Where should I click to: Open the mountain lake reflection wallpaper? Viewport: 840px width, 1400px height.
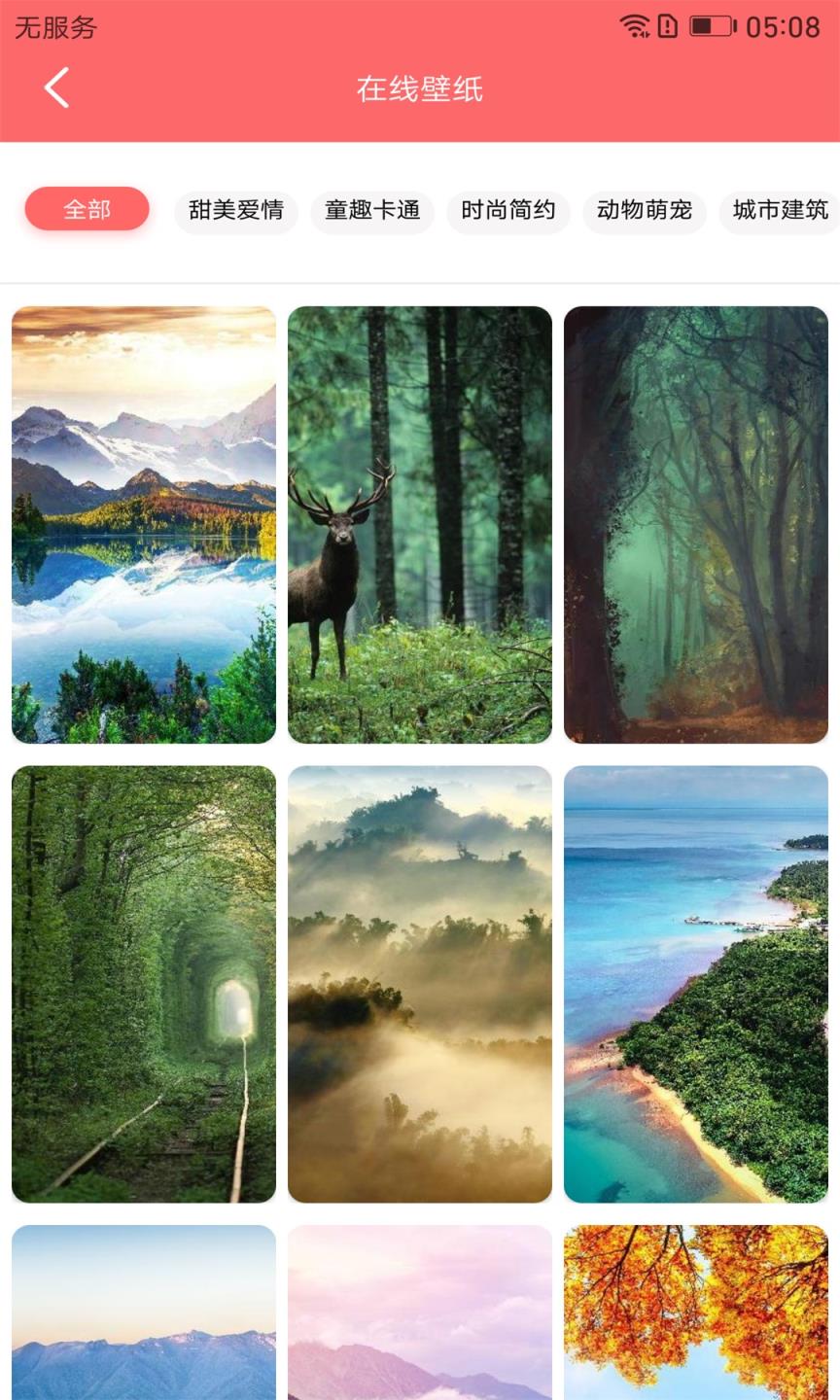pyautogui.click(x=144, y=525)
